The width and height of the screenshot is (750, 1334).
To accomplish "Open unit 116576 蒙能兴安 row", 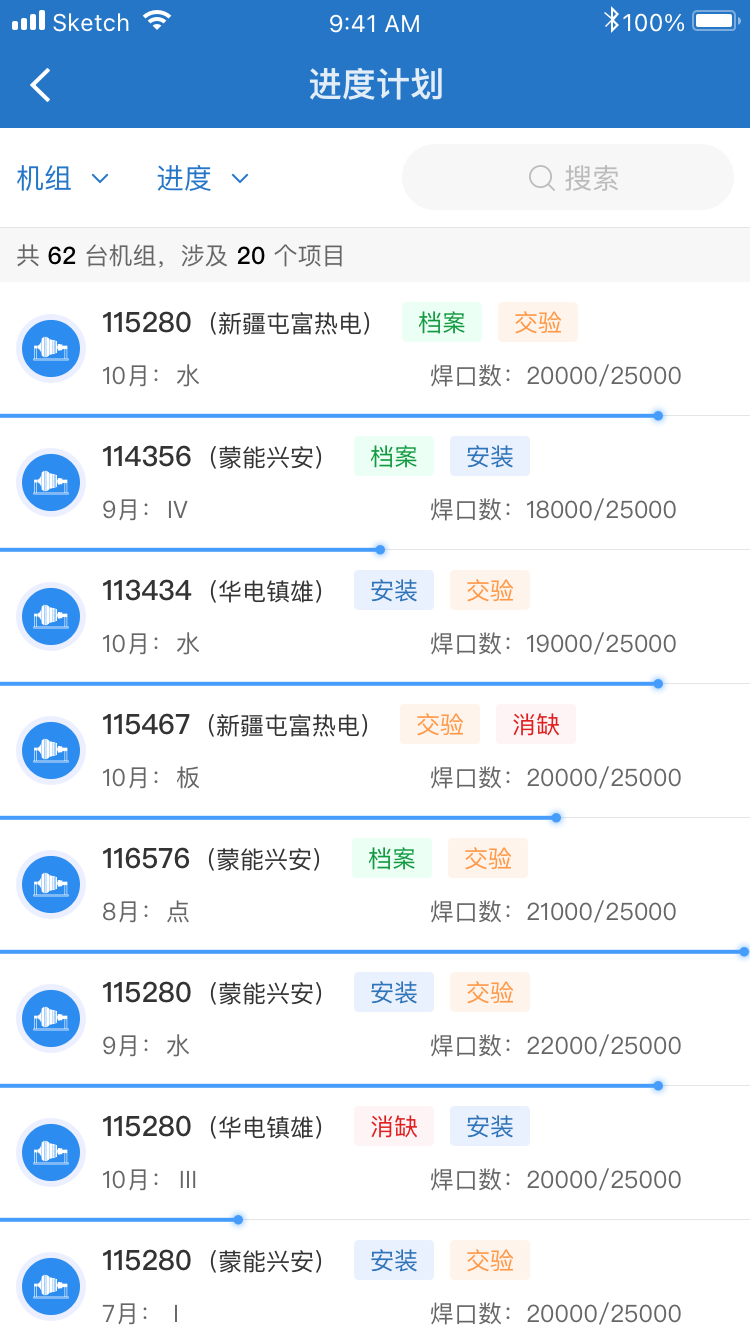I will tap(375, 885).
